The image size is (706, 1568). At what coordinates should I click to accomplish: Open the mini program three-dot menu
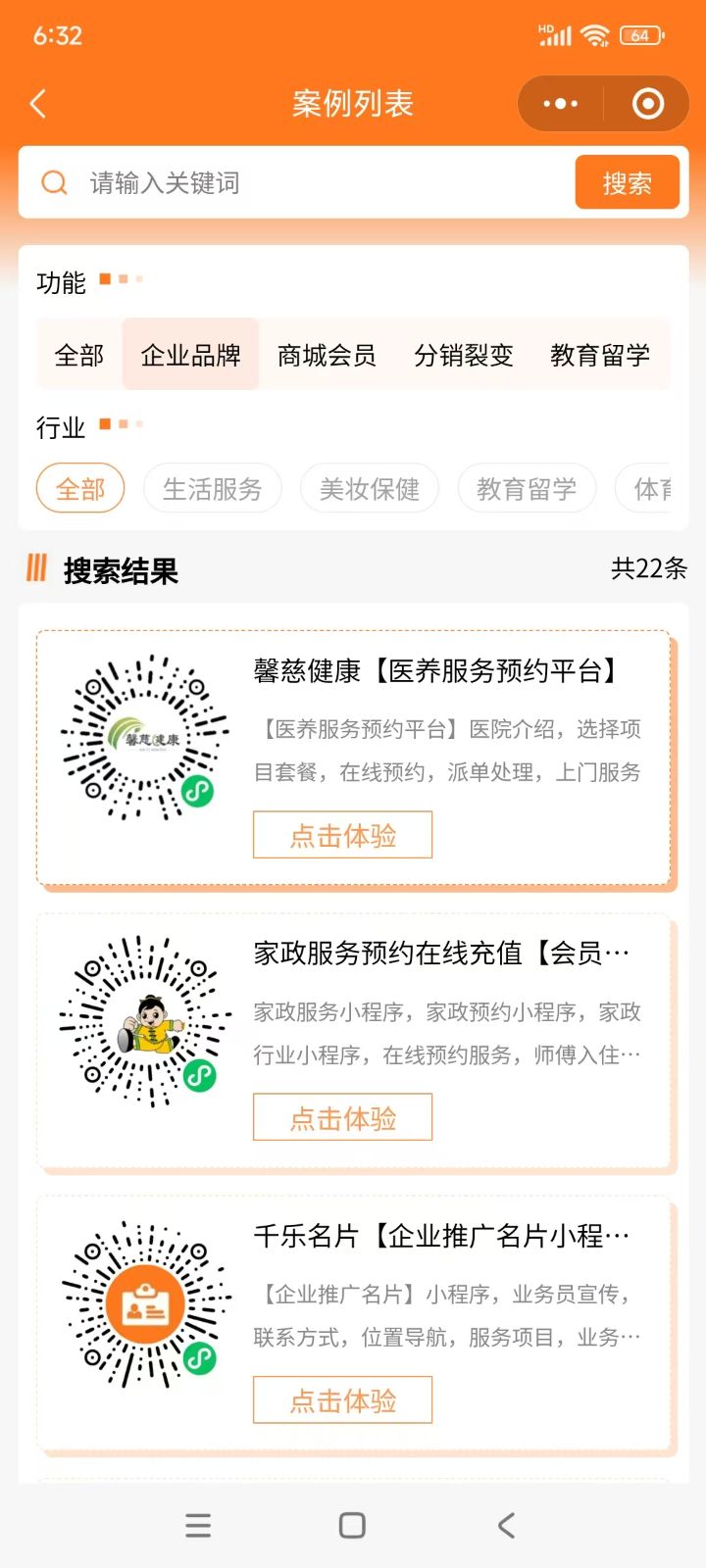coord(561,103)
